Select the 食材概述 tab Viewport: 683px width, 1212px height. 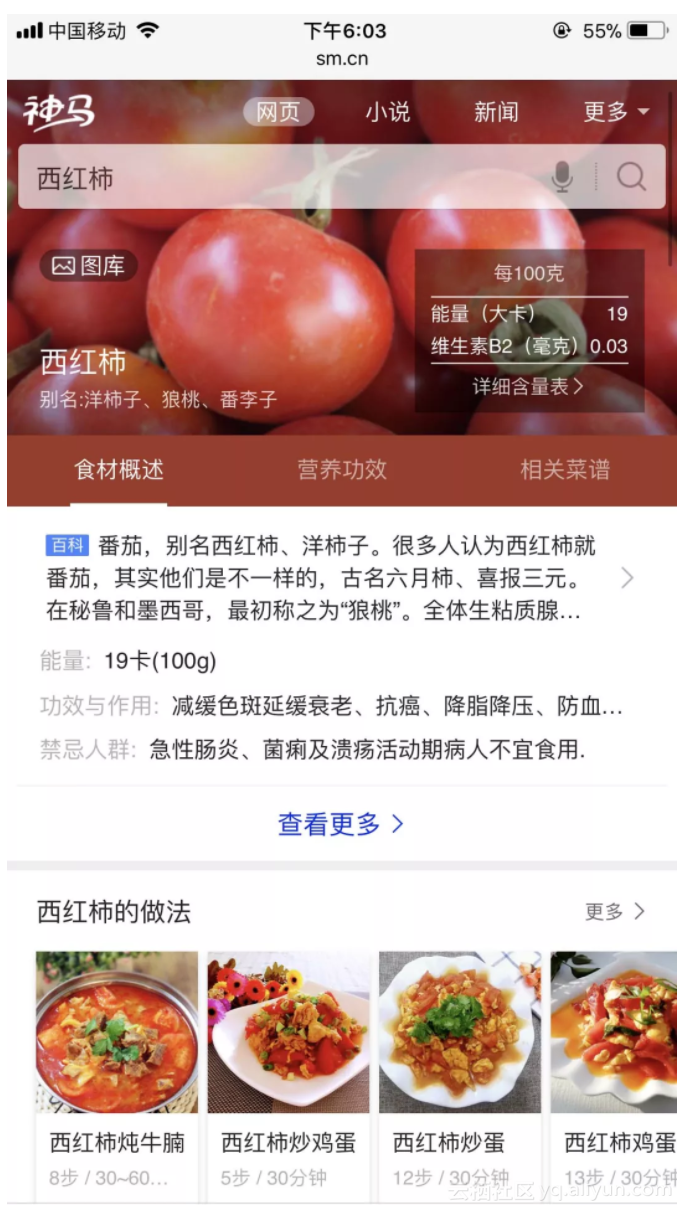[119, 470]
